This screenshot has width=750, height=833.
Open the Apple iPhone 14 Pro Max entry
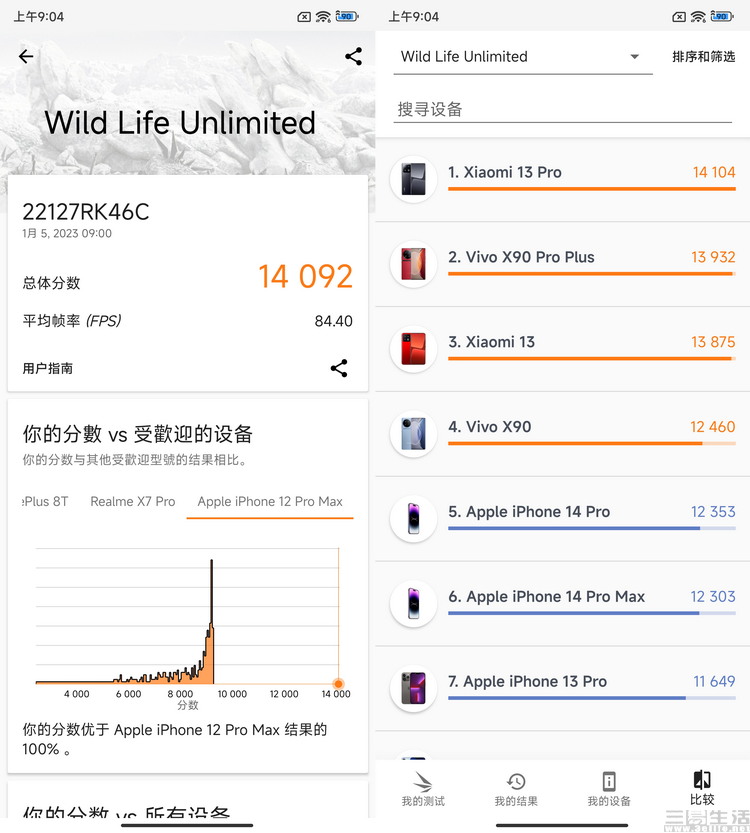click(563, 605)
